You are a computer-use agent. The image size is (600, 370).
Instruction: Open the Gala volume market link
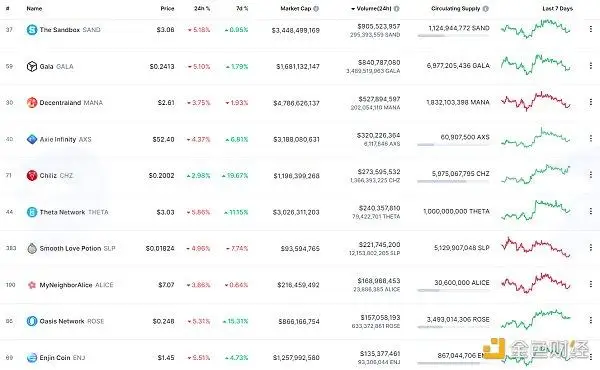379,62
